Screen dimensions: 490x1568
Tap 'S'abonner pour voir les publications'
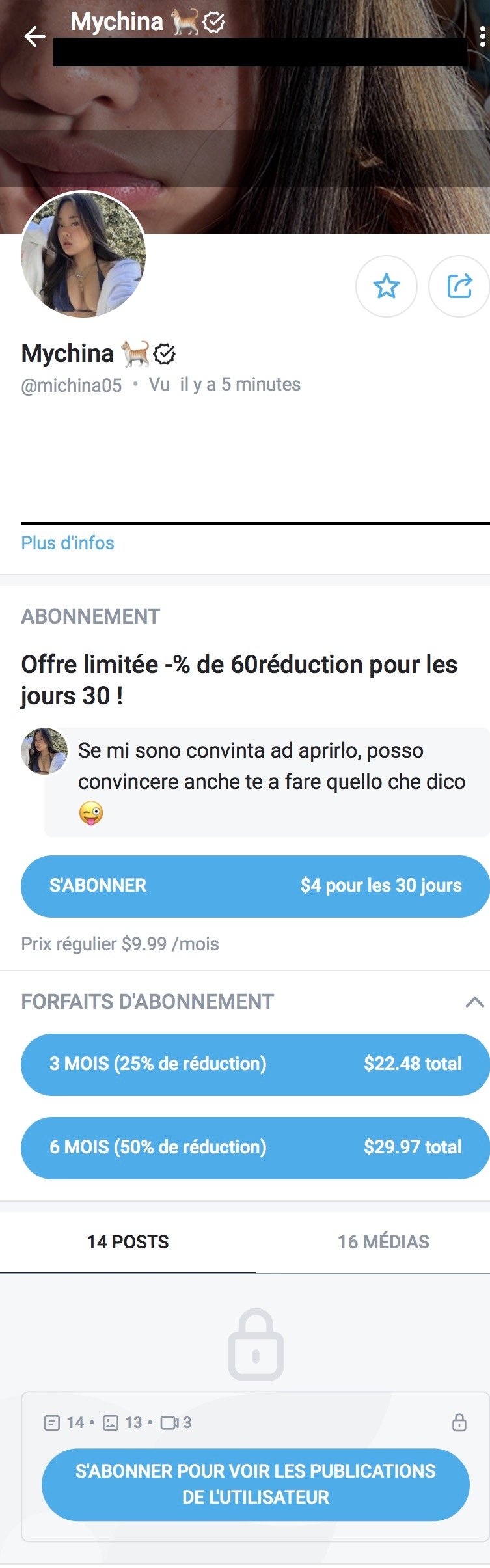point(255,1484)
